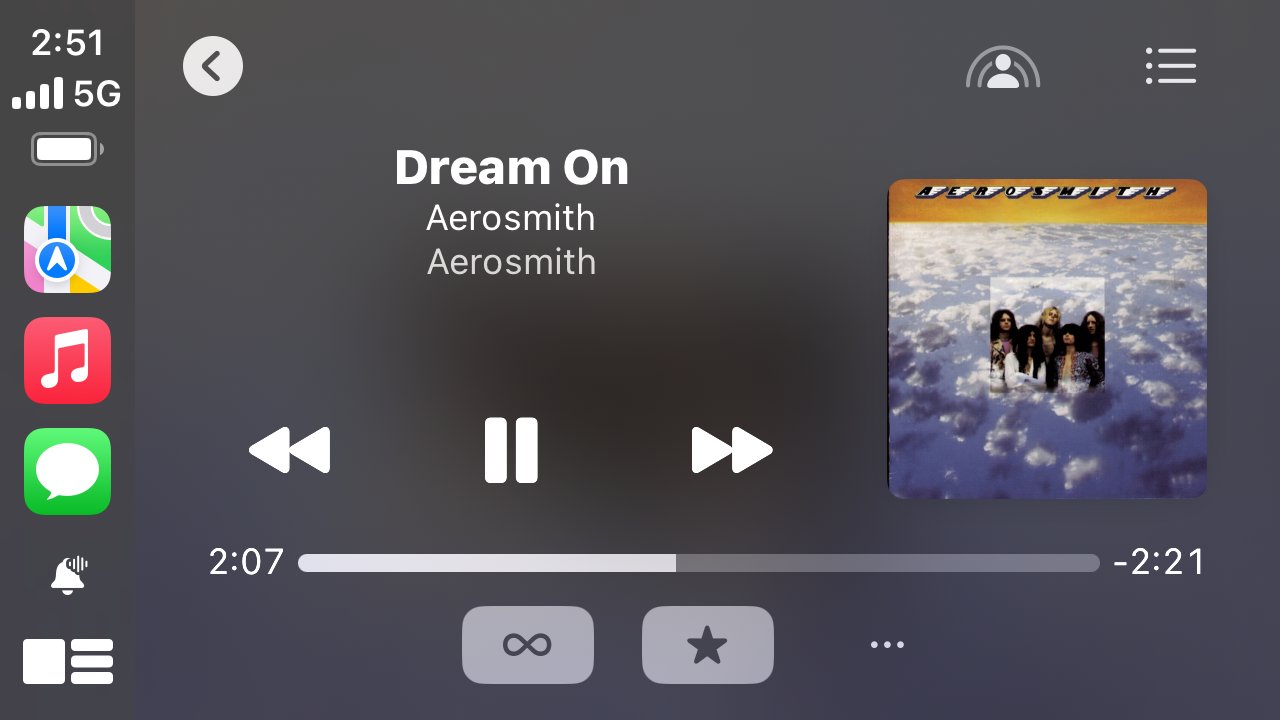Open the Music app in the sidebar

tap(68, 360)
